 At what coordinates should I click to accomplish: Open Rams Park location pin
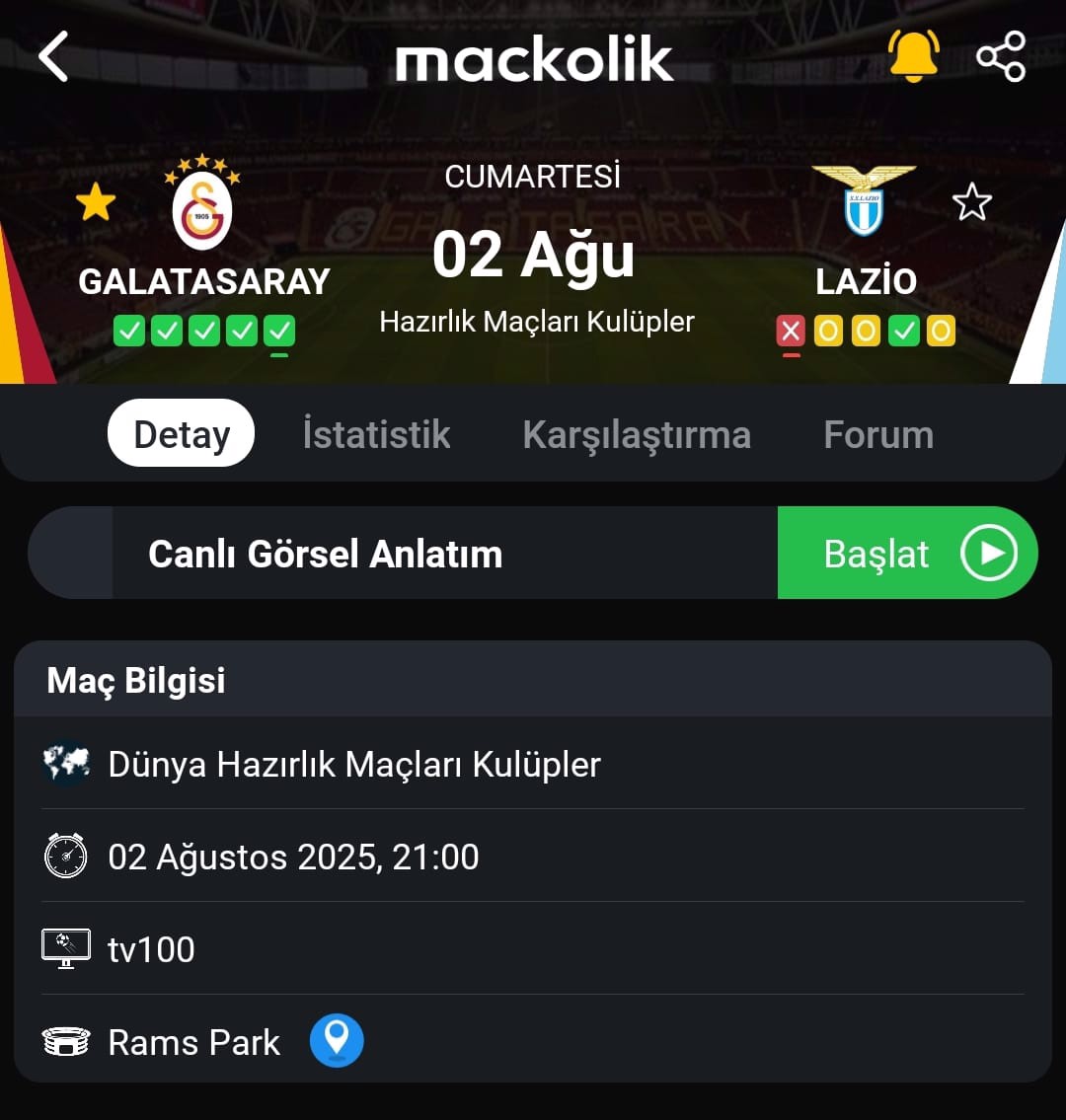pyautogui.click(x=337, y=1041)
